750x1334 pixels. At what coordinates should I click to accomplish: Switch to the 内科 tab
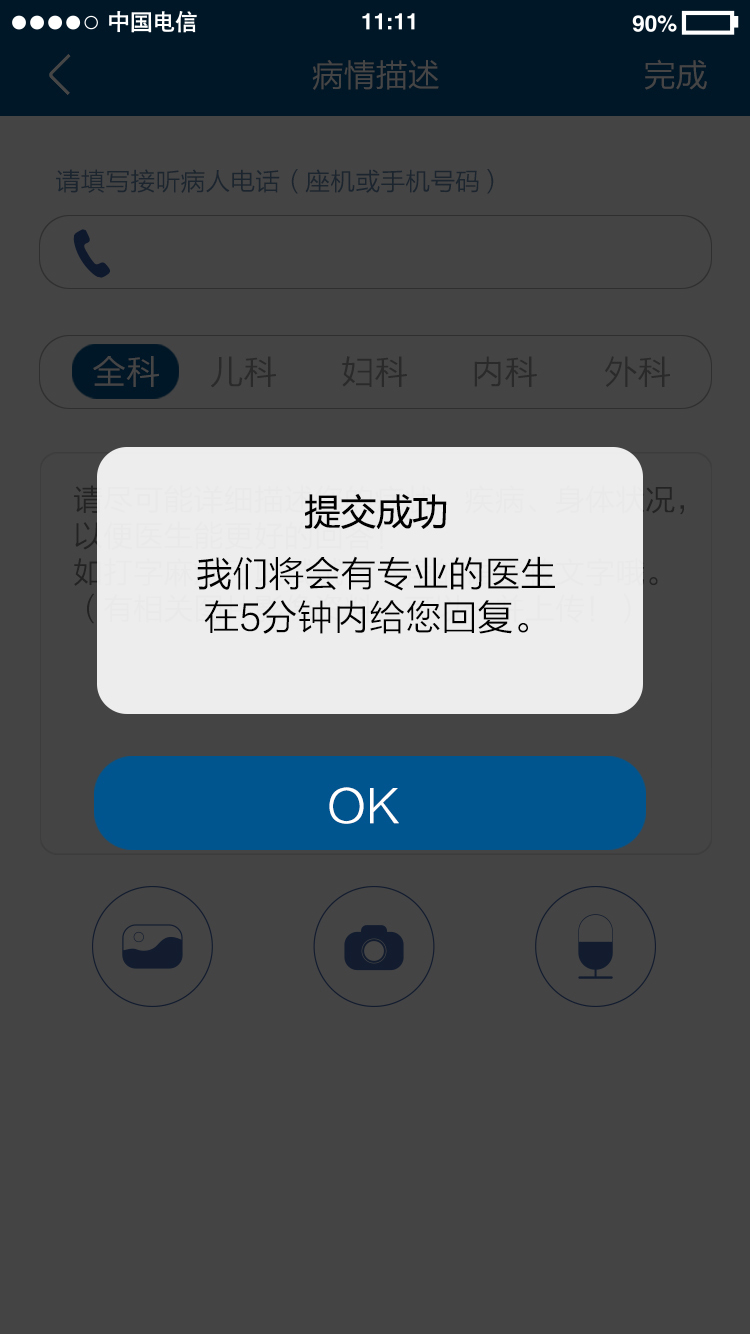click(x=505, y=372)
